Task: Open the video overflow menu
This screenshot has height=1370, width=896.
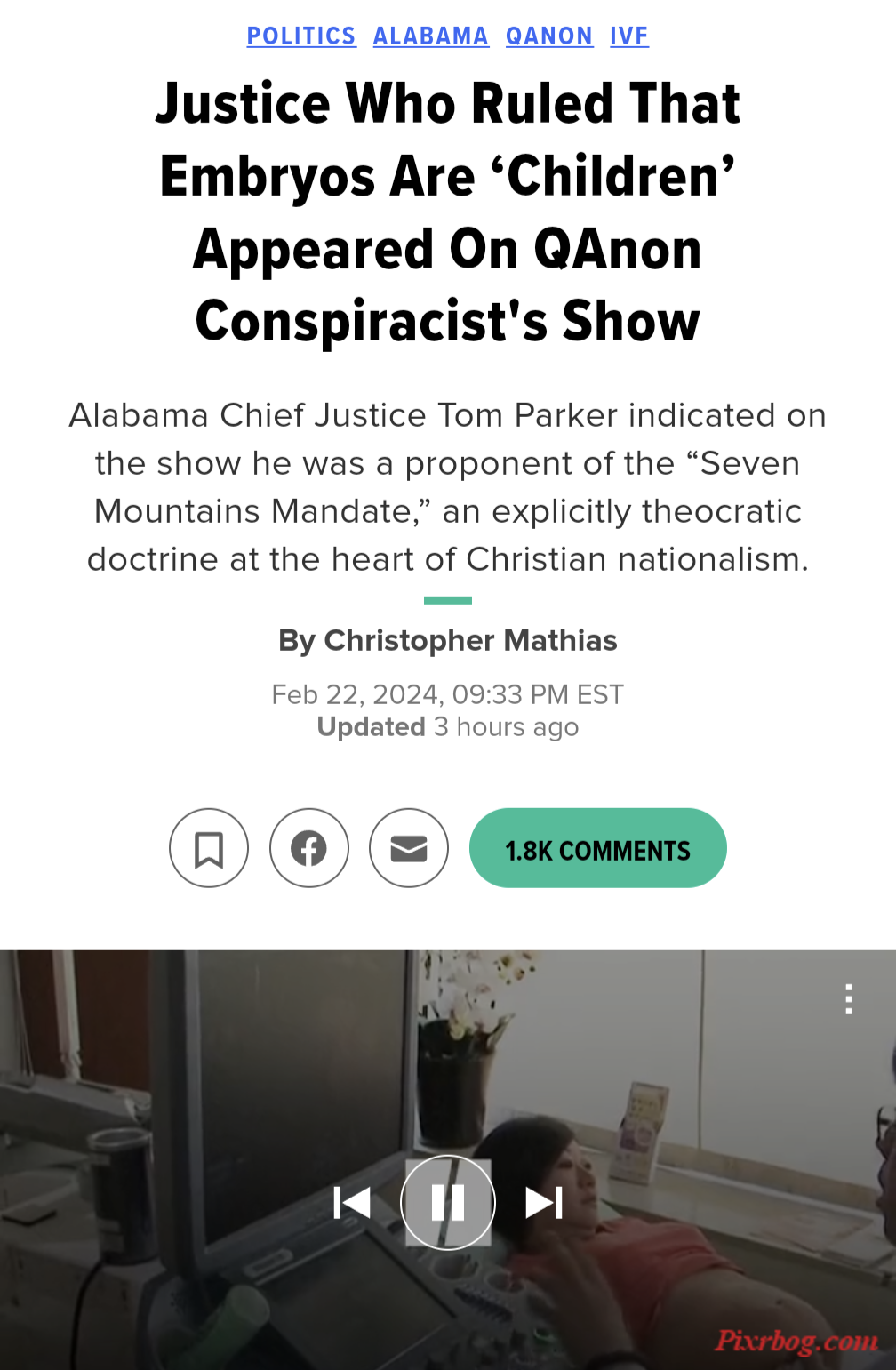Action: [x=849, y=999]
